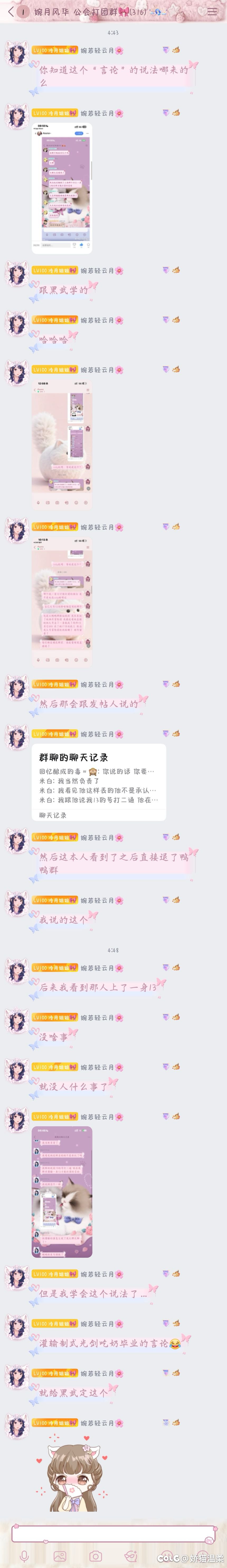Open the shared 群聊的聊天记录 card
This screenshot has height=1568, width=227.
[x=99, y=782]
